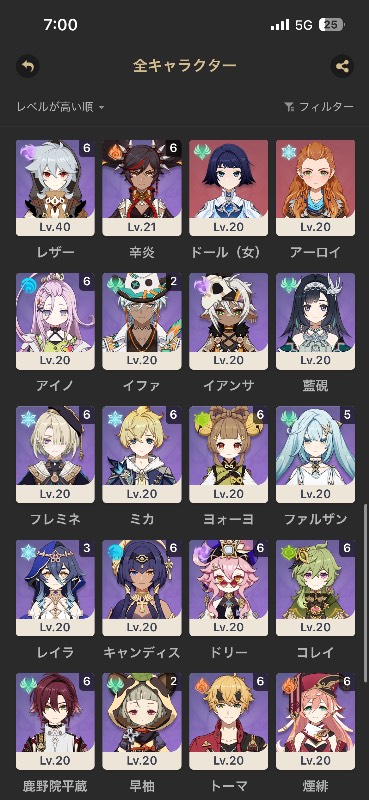Open the 藍硯 character card
Image resolution: width=369 pixels, height=800 pixels.
tap(315, 321)
